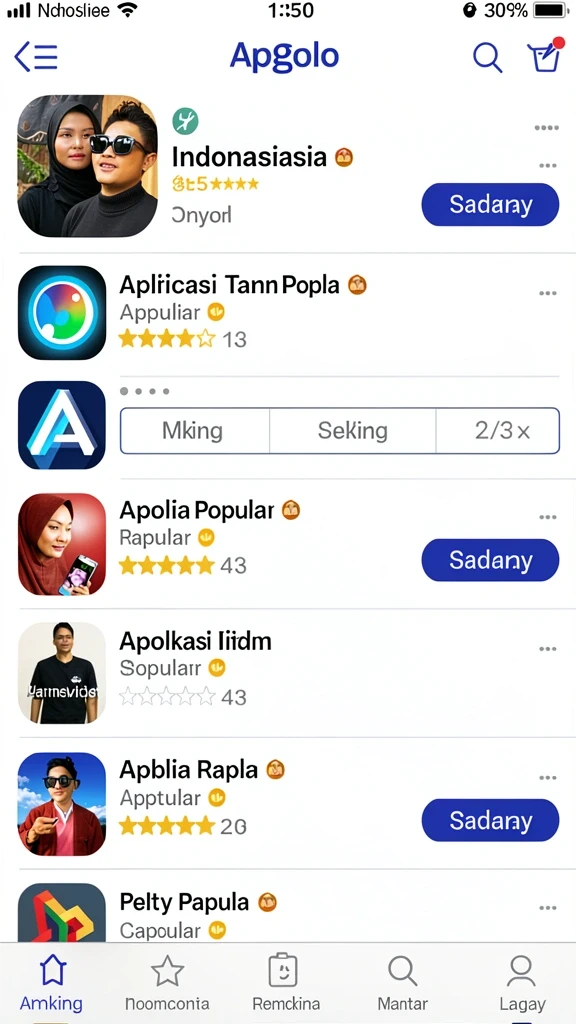Open the back menu icon
576x1024 pixels.
36,57
